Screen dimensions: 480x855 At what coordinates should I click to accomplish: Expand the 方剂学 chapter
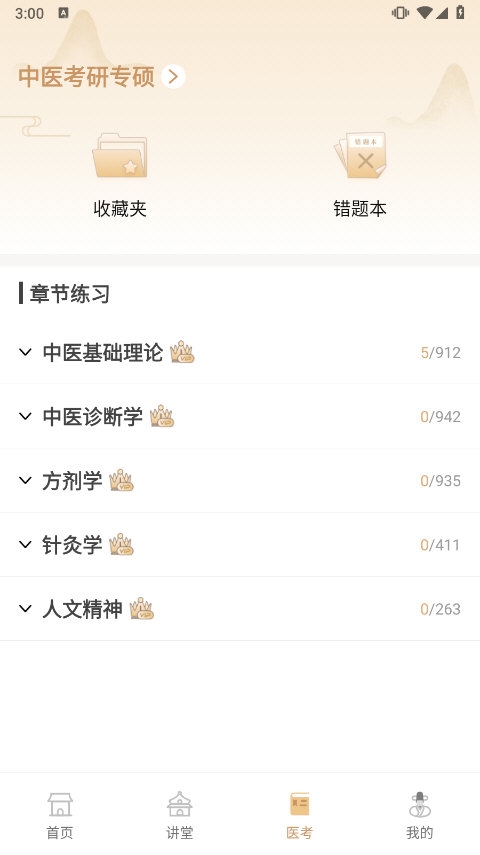[x=240, y=480]
